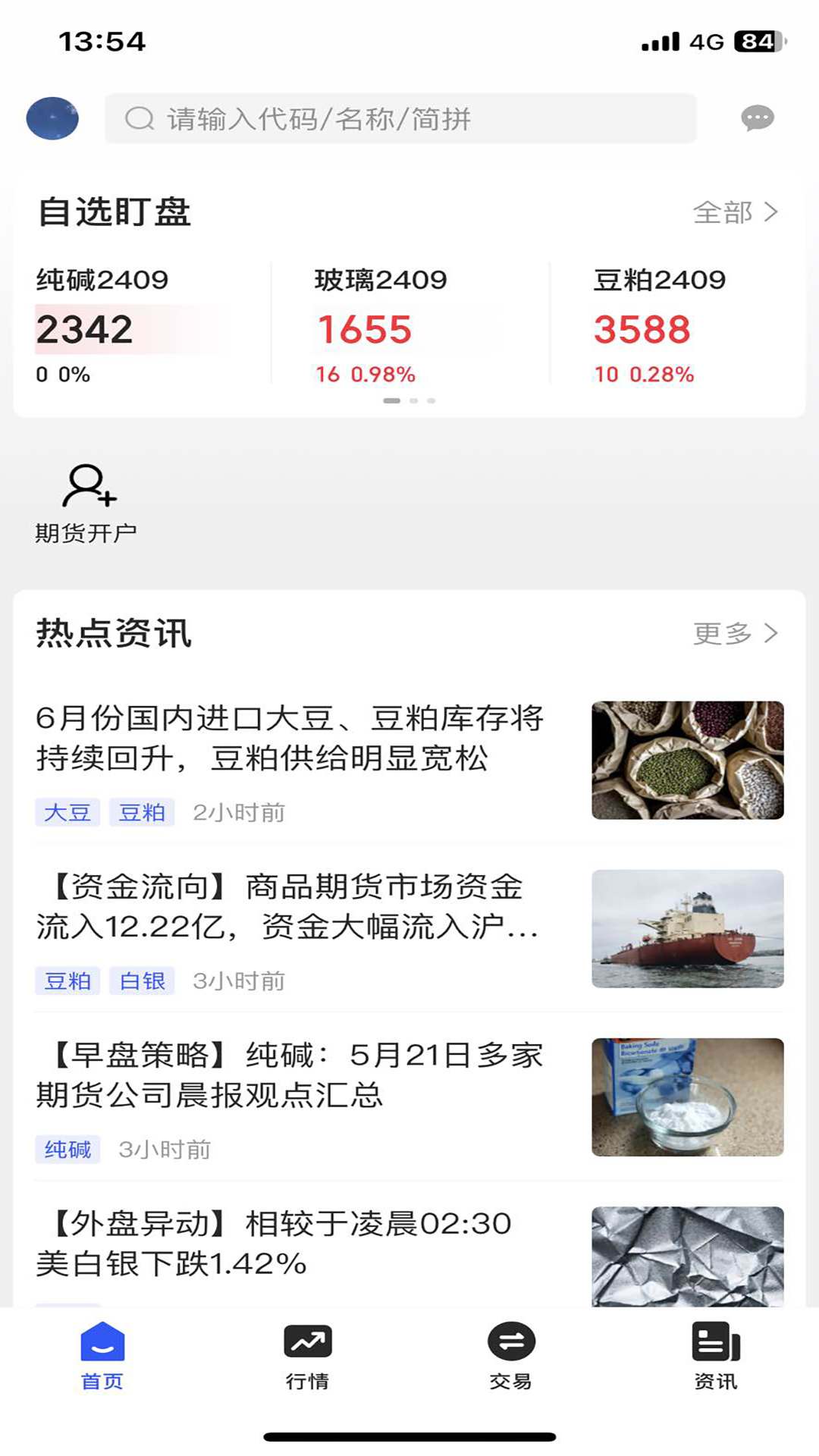Viewport: 819px width, 1456px height.
Task: Switch to the 行情 tab
Action: [307, 1356]
